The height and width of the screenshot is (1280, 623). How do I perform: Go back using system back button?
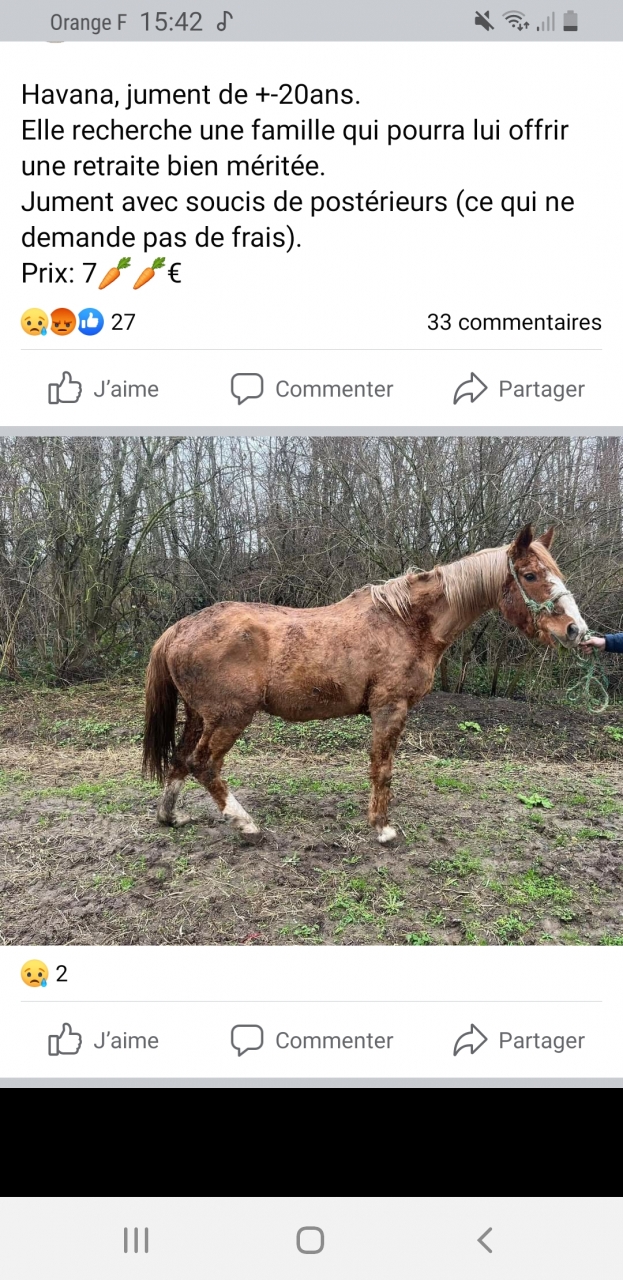tap(485, 1240)
